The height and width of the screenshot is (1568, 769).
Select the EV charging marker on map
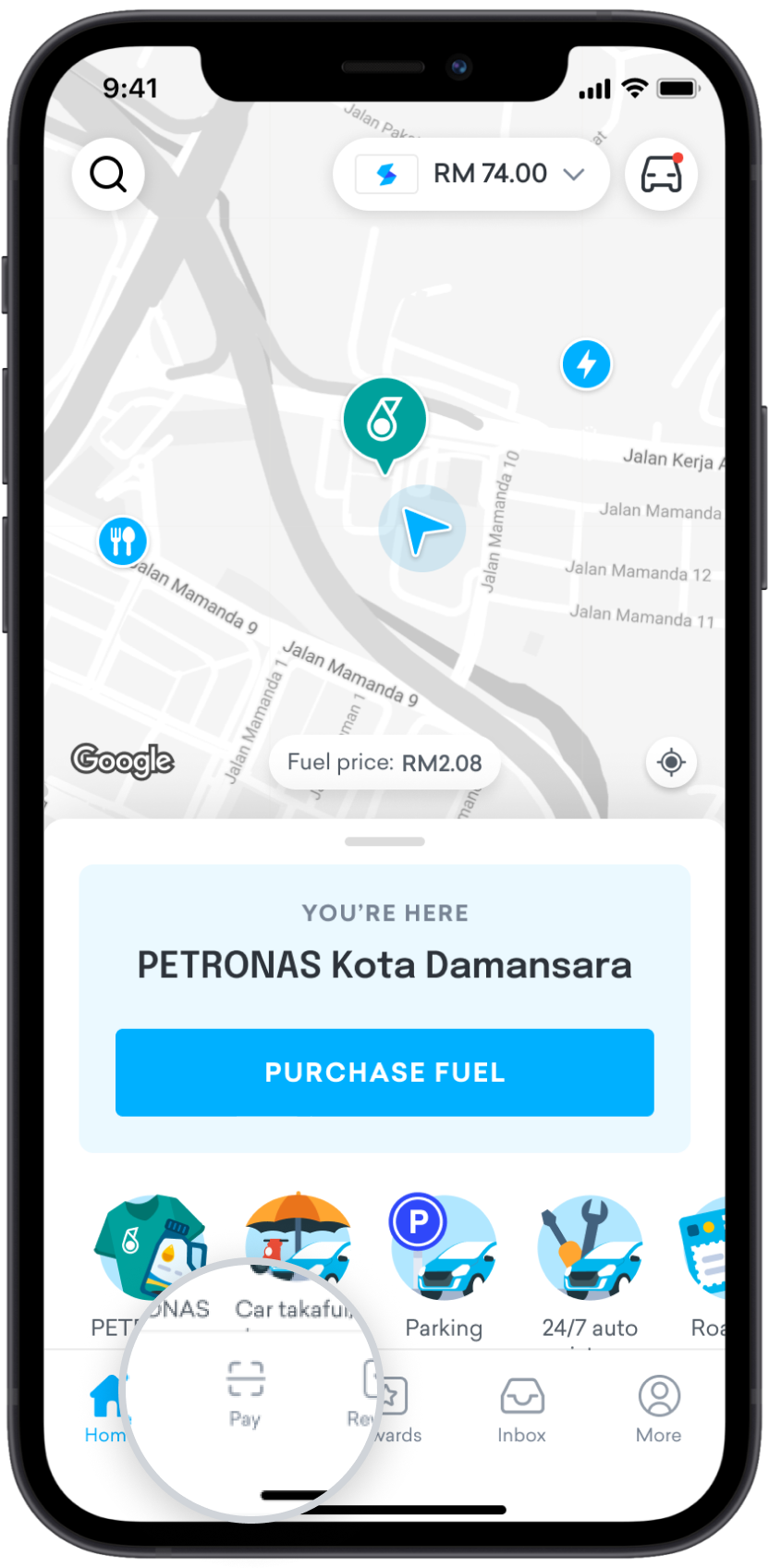tap(586, 364)
